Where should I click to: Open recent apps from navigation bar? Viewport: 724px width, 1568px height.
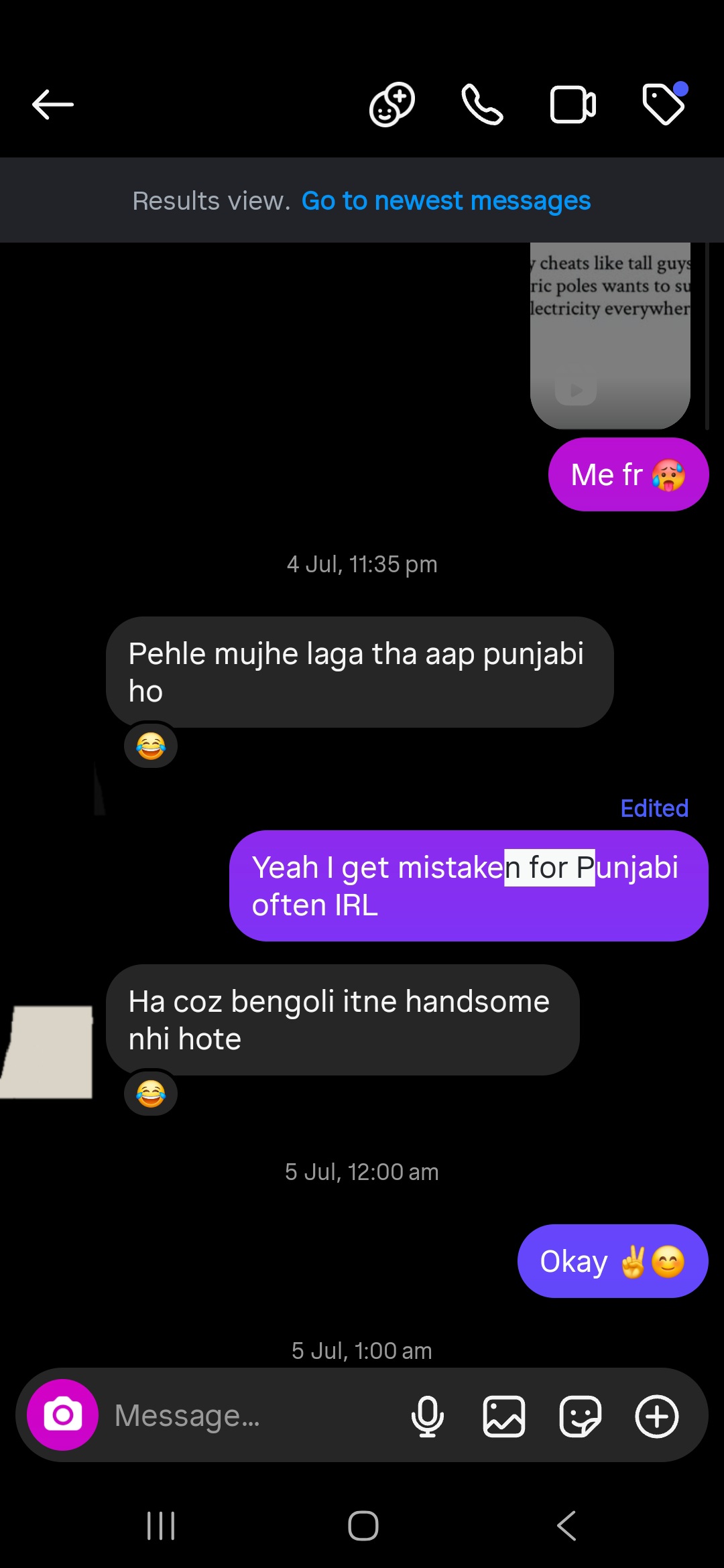[161, 1526]
